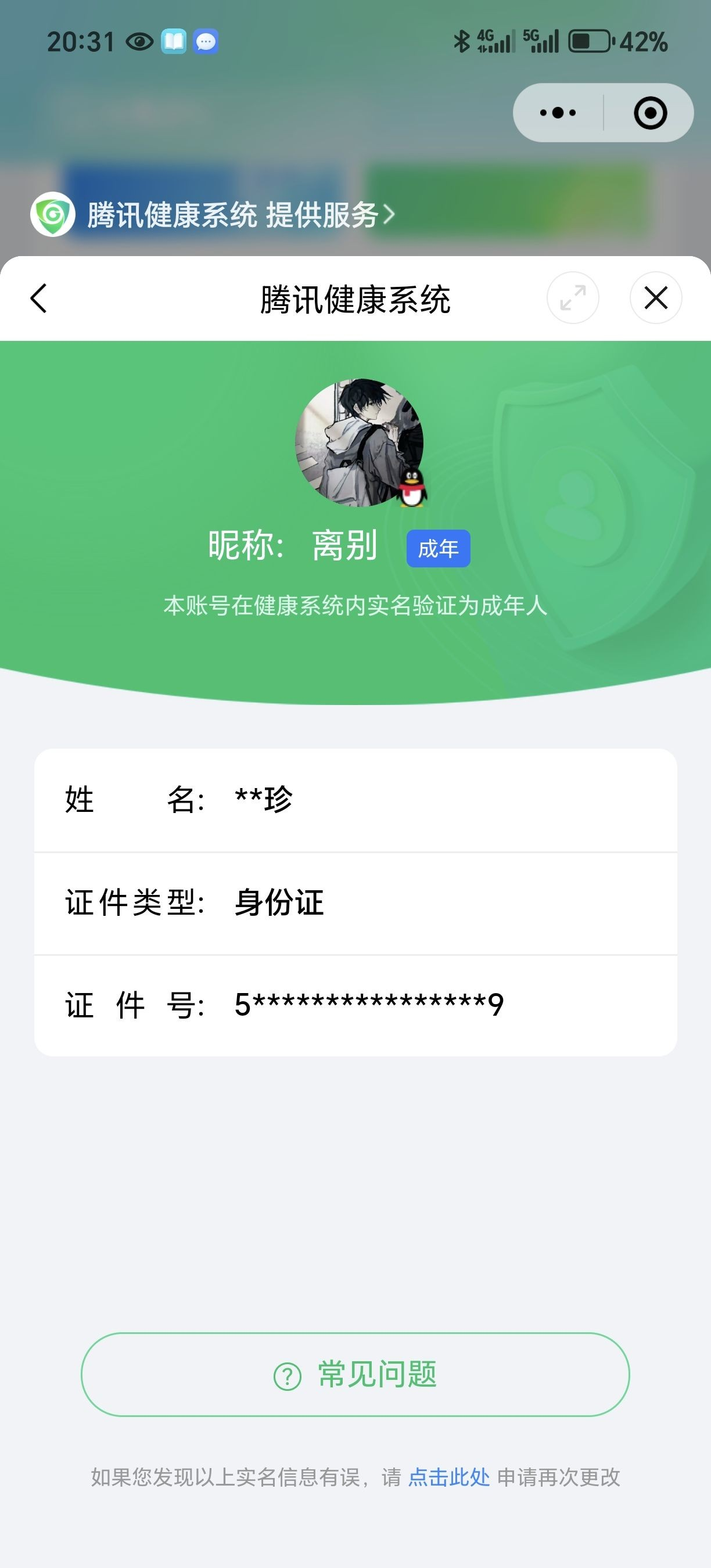Open the mini program three-dot menu

point(558,113)
